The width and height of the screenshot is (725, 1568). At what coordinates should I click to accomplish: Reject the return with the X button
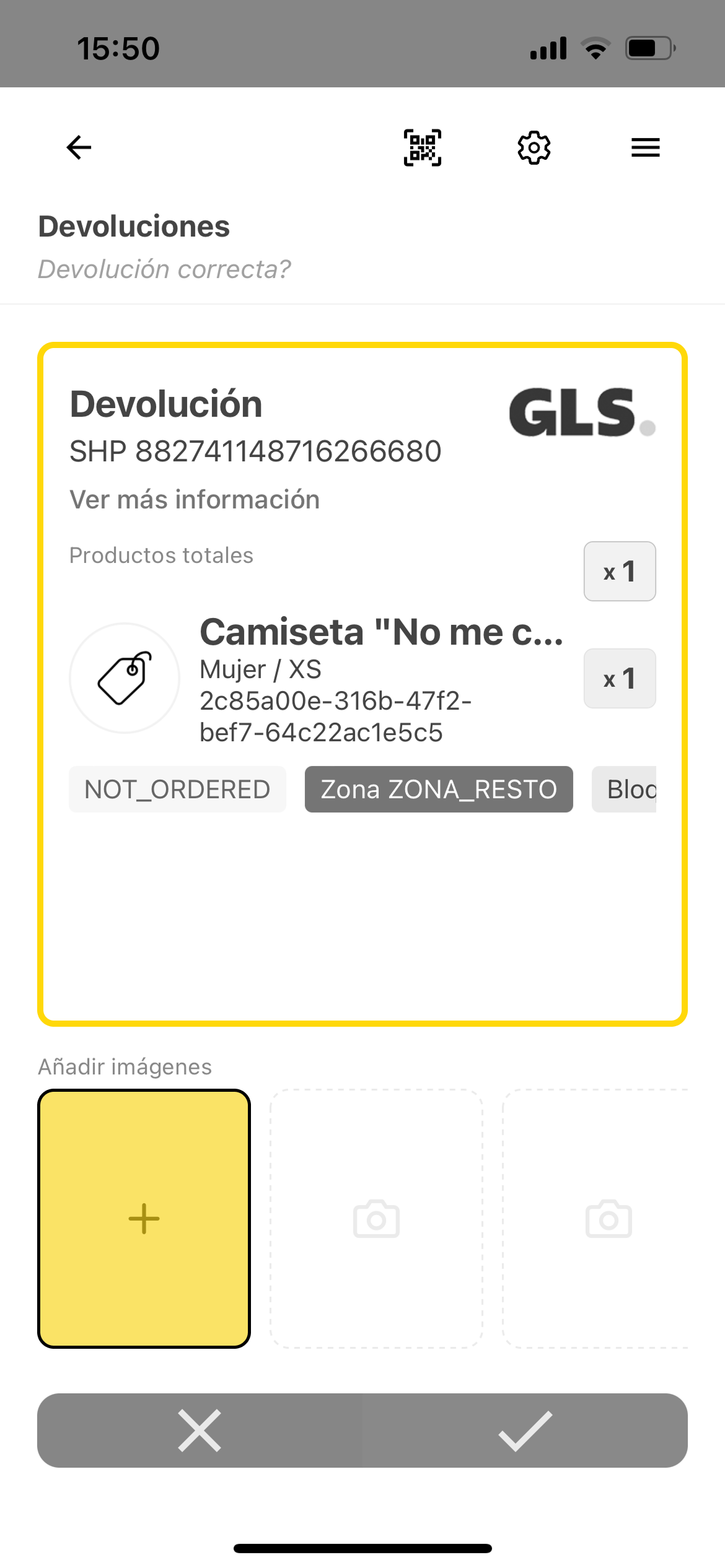click(200, 1431)
